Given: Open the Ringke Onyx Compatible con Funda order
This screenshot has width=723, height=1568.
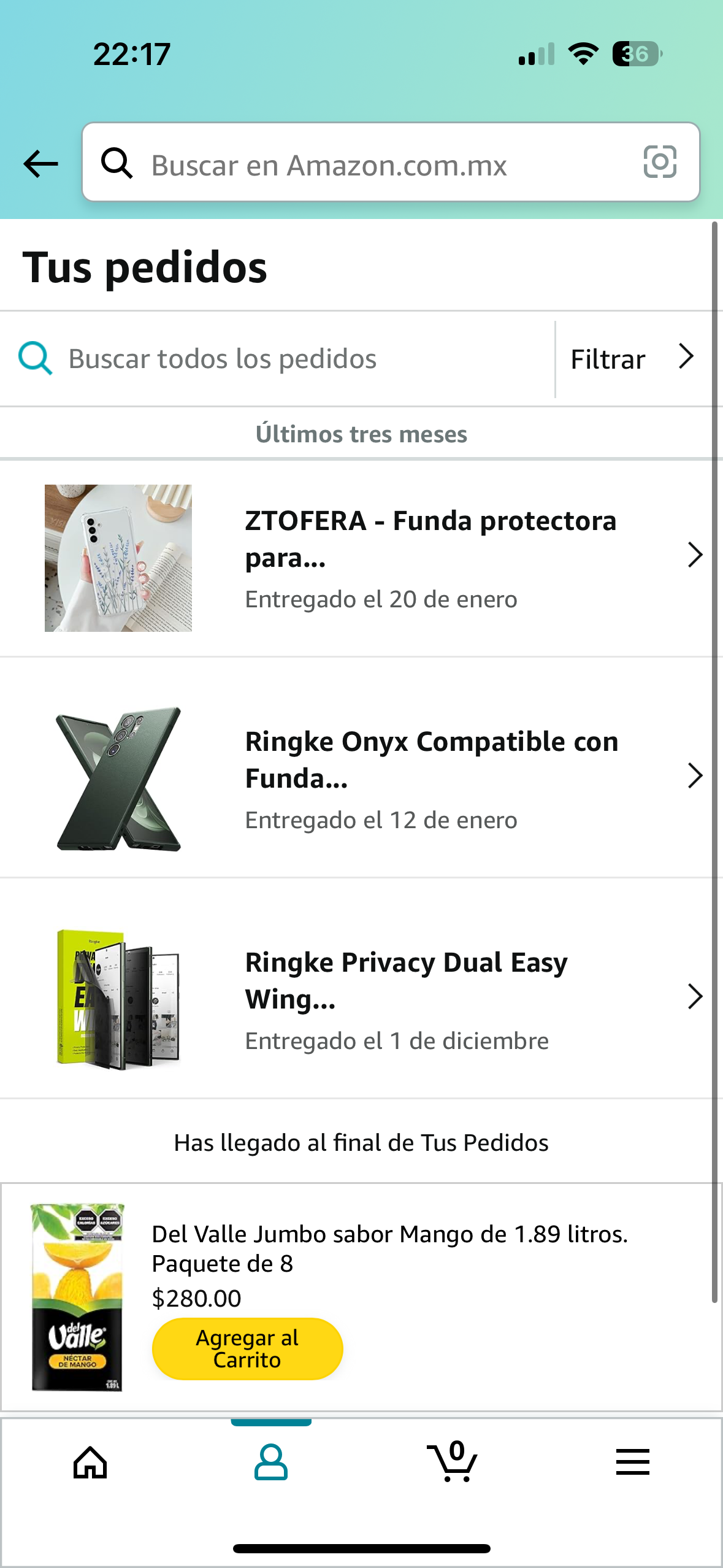Looking at the screenshot, I should 429,777.
